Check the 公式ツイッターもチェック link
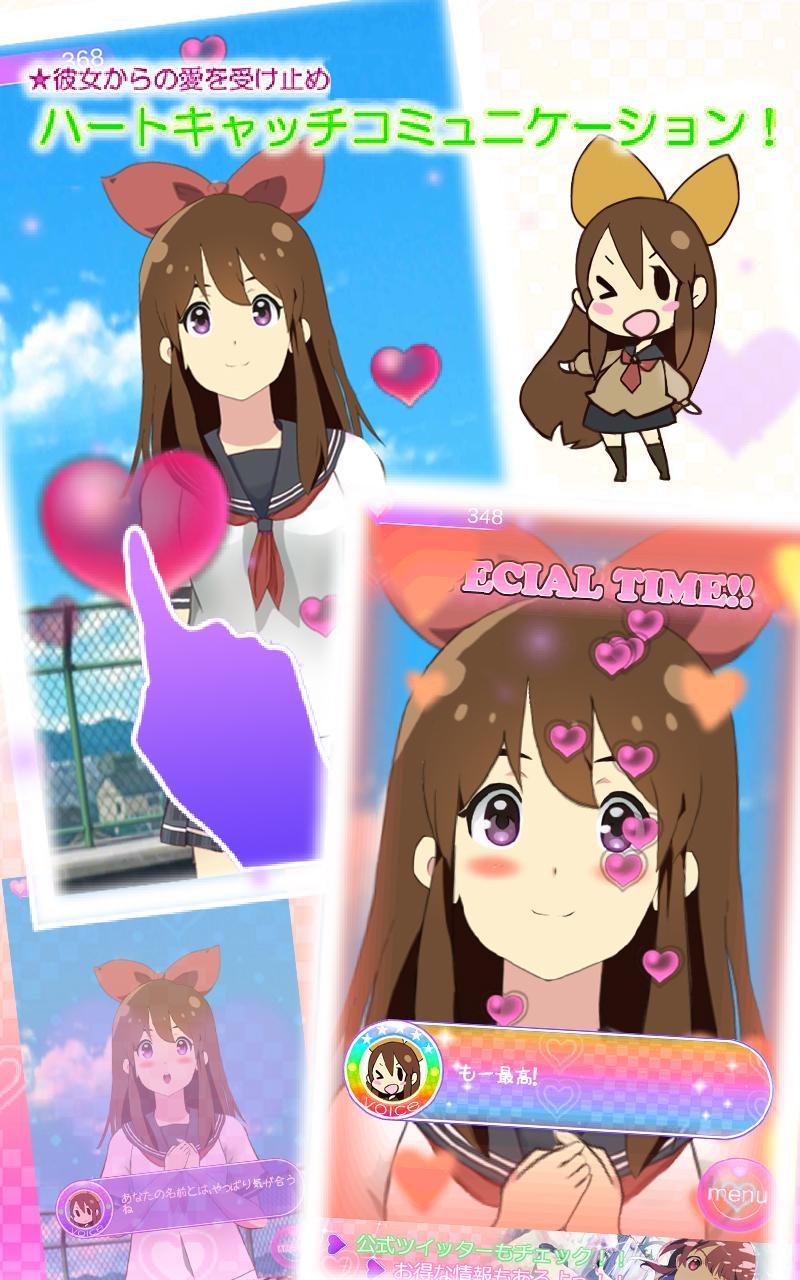 [480, 1246]
